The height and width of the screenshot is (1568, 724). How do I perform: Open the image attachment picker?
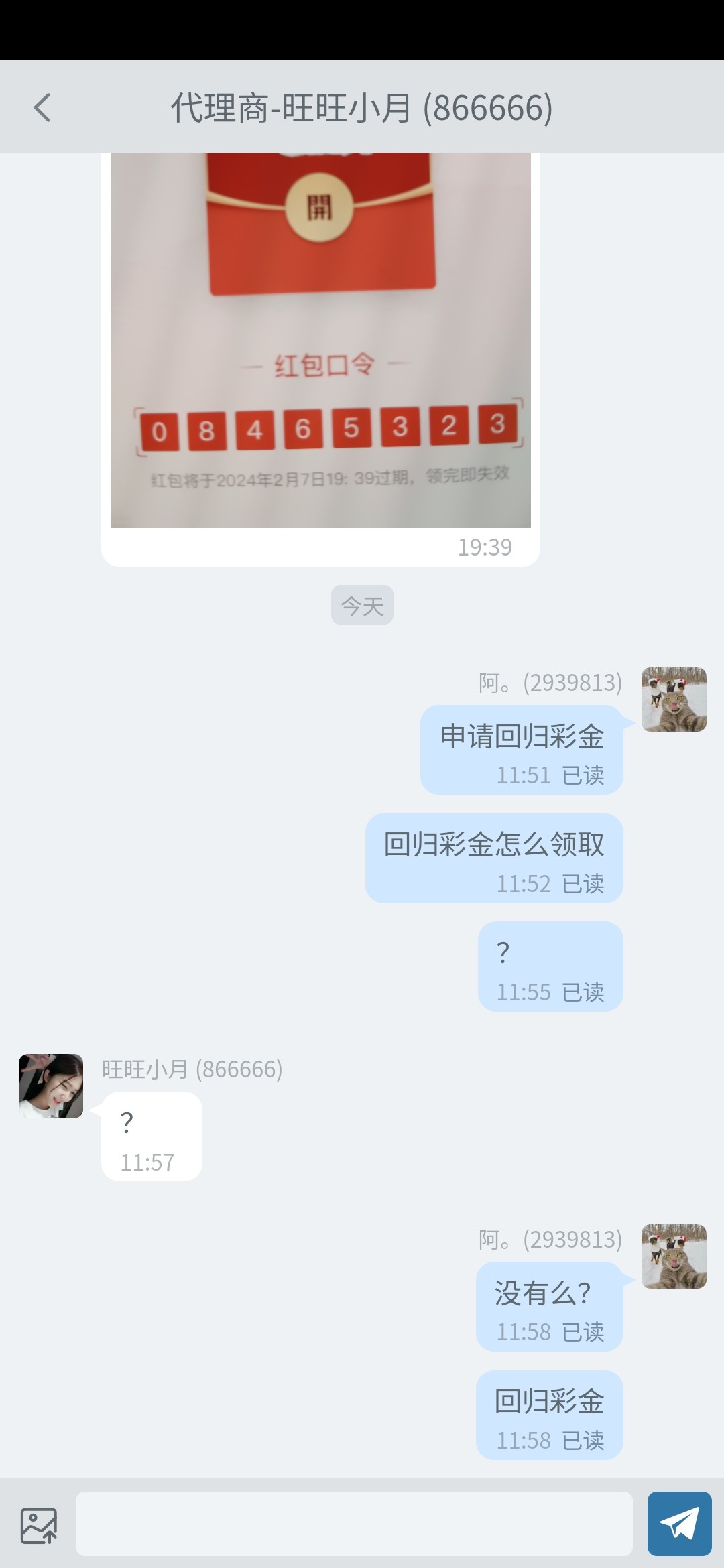(39, 1525)
